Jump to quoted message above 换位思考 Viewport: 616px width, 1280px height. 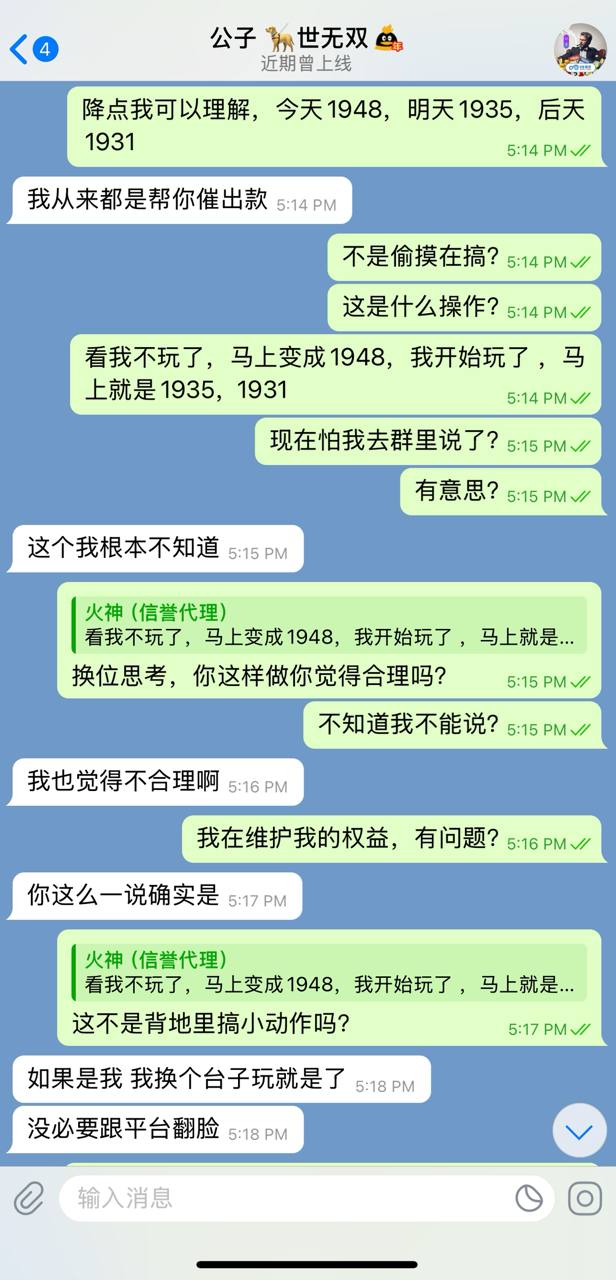328,625
